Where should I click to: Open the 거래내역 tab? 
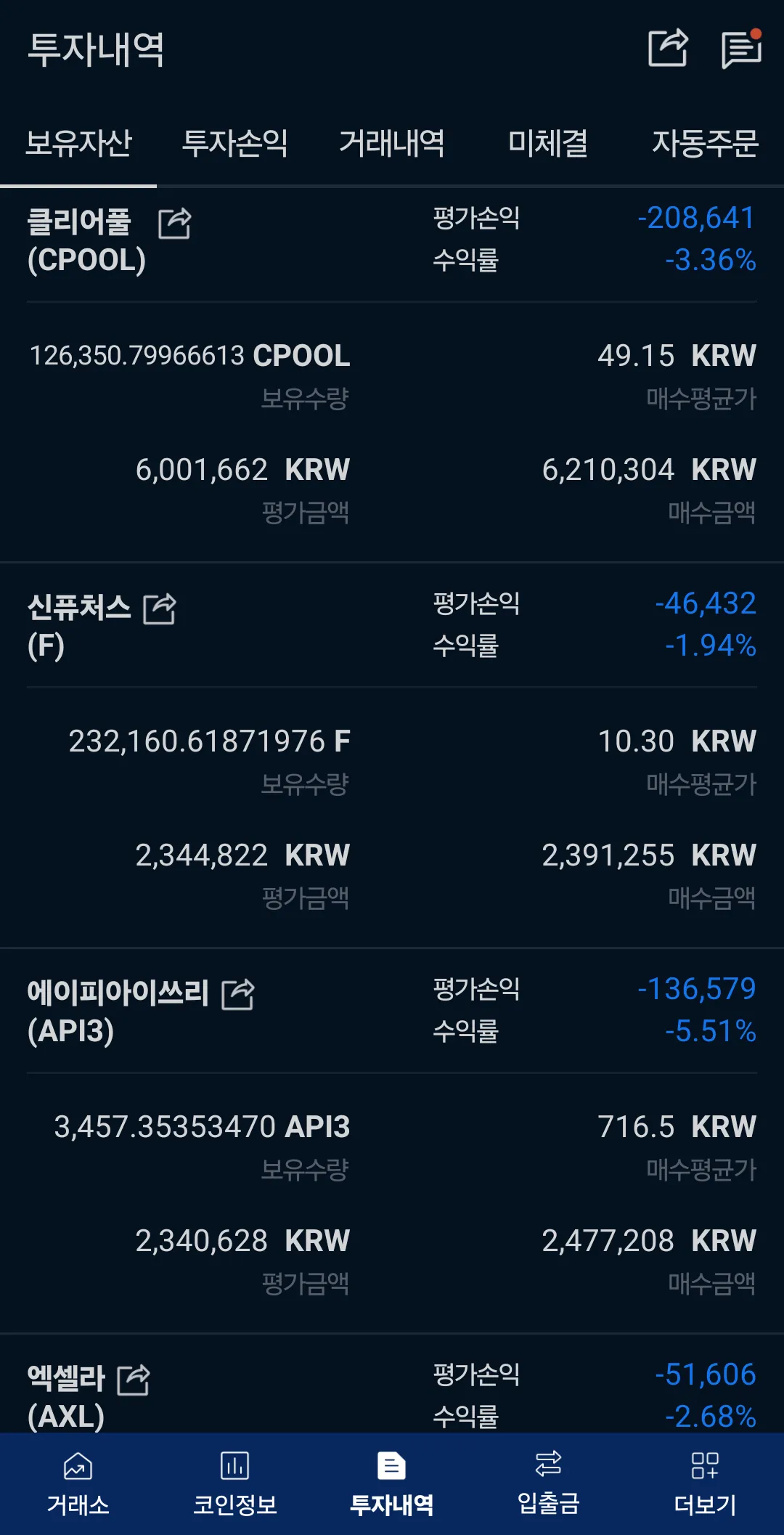coord(391,143)
